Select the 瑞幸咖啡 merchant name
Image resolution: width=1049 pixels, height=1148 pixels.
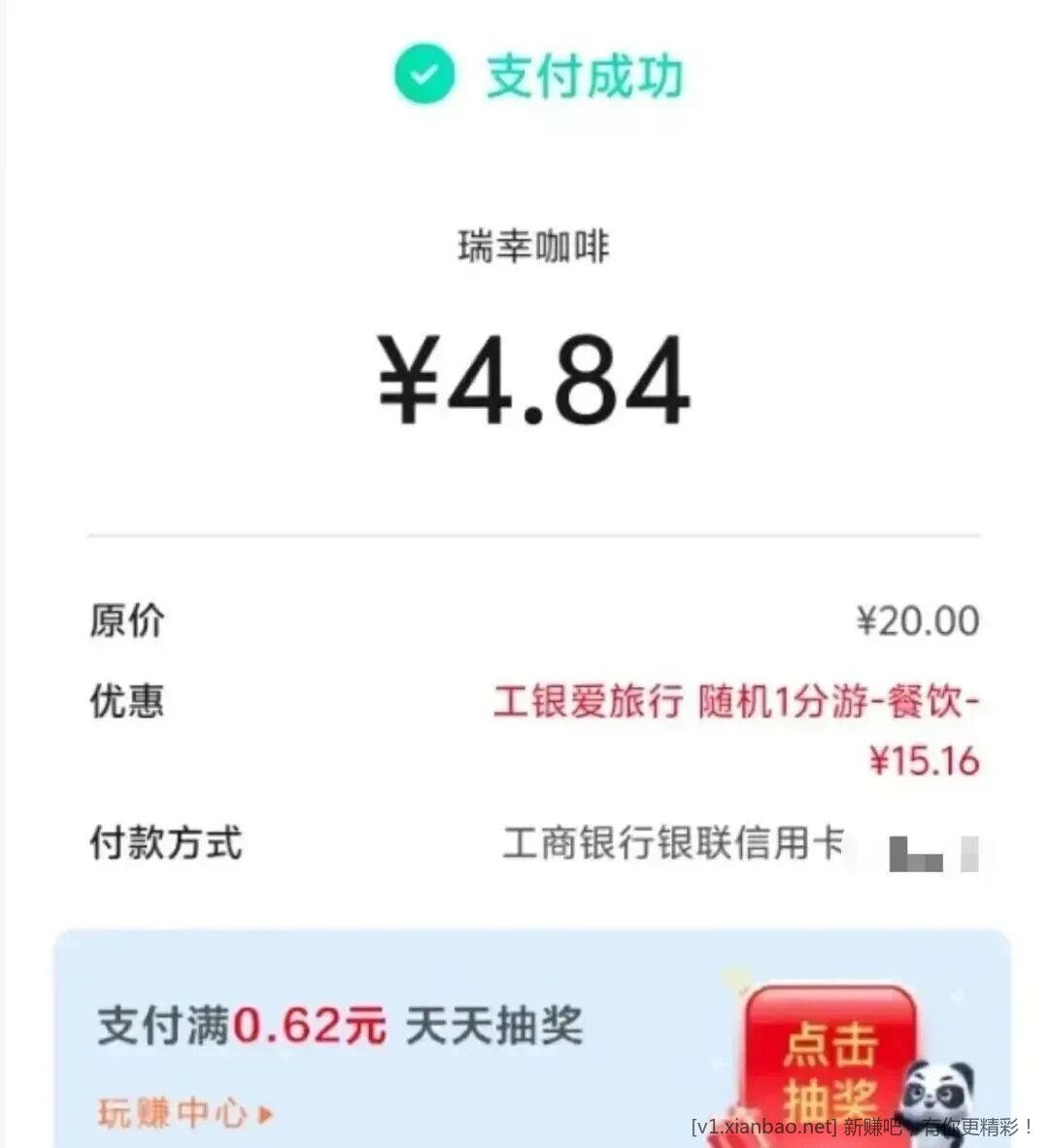[x=533, y=248]
